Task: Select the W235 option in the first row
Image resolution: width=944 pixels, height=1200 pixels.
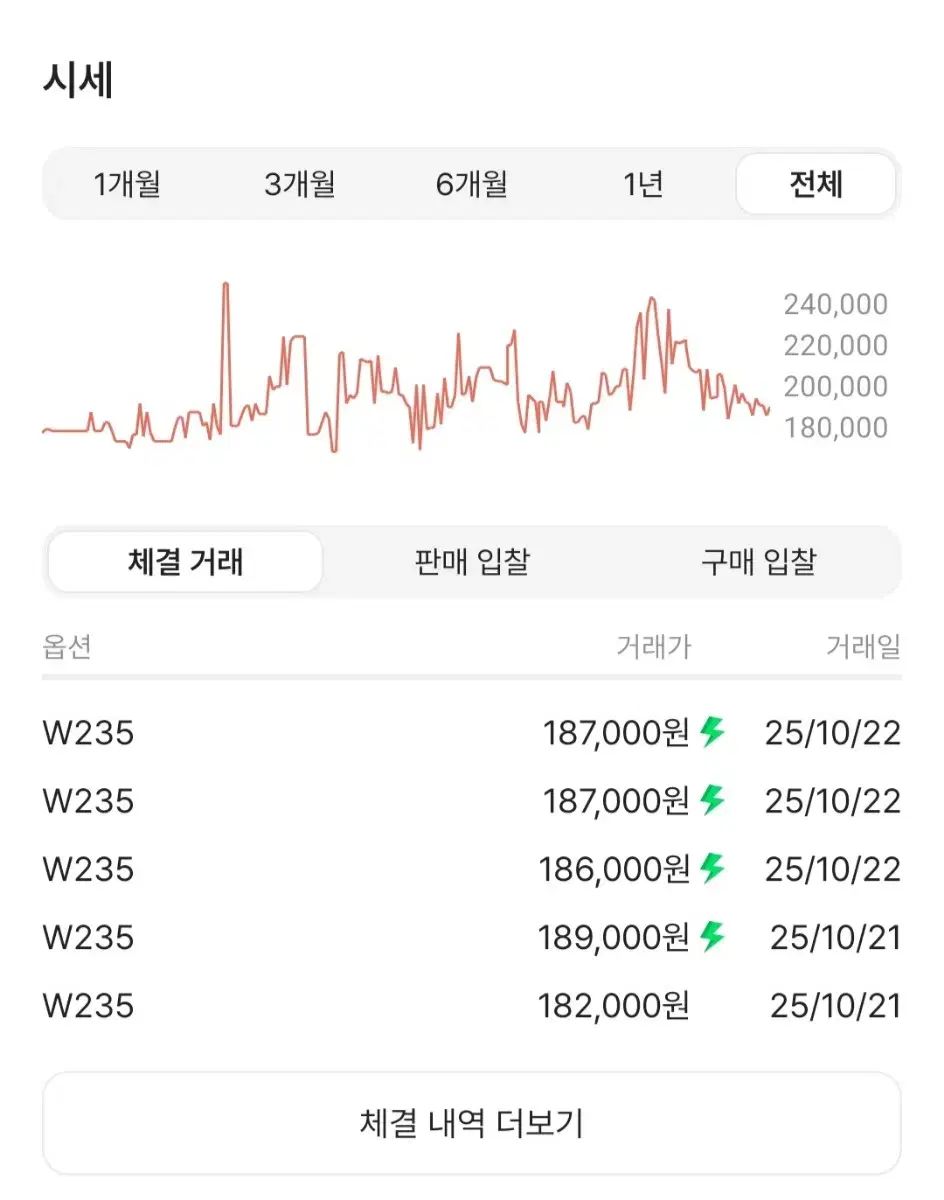Action: [89, 732]
